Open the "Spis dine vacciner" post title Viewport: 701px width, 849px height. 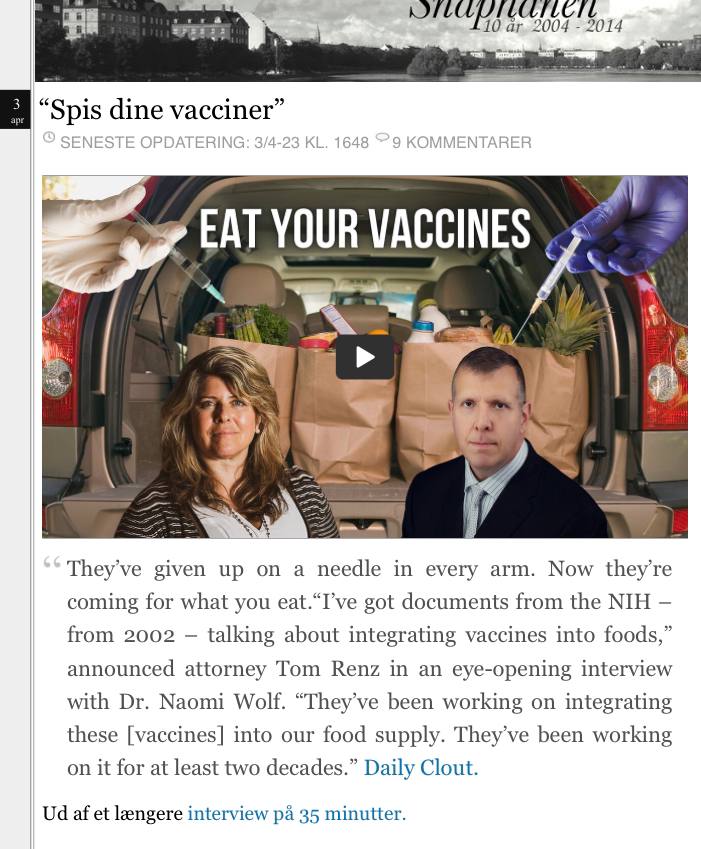pyautogui.click(x=162, y=110)
